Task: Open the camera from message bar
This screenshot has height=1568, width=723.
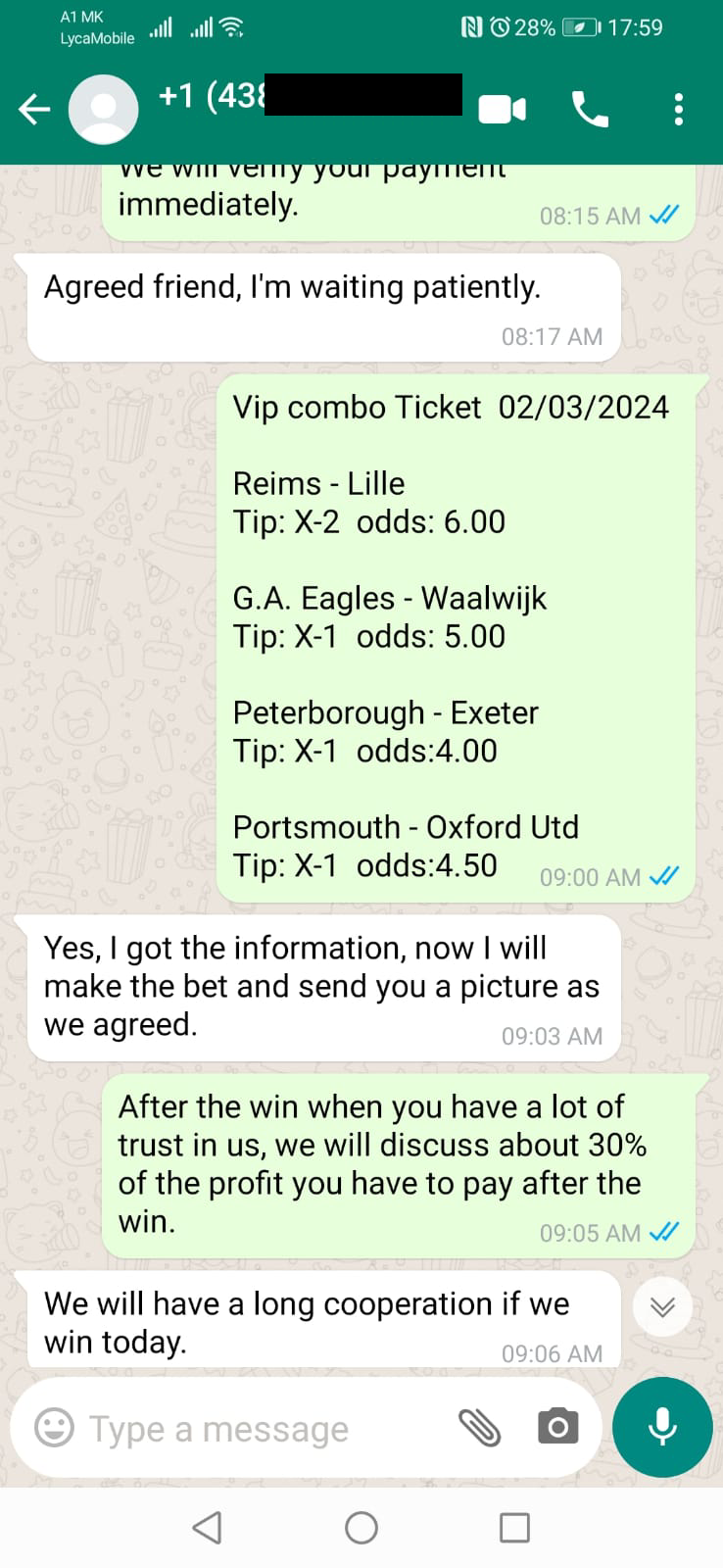Action: pyautogui.click(x=557, y=1427)
